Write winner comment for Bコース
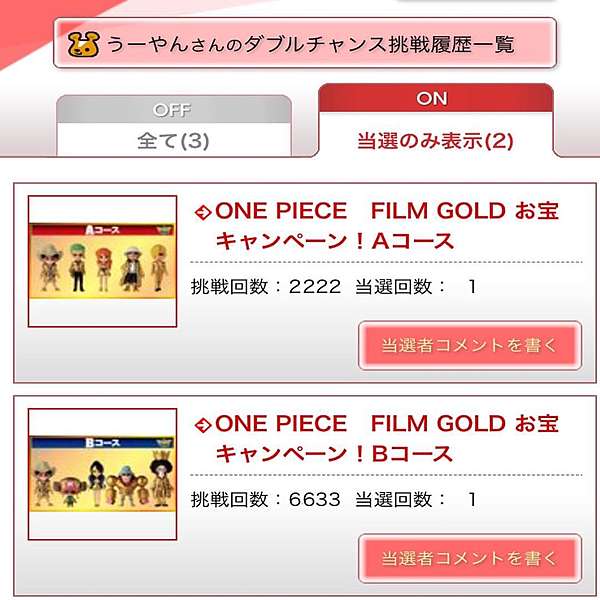Screen dimensions: 600x600 pyautogui.click(x=469, y=558)
